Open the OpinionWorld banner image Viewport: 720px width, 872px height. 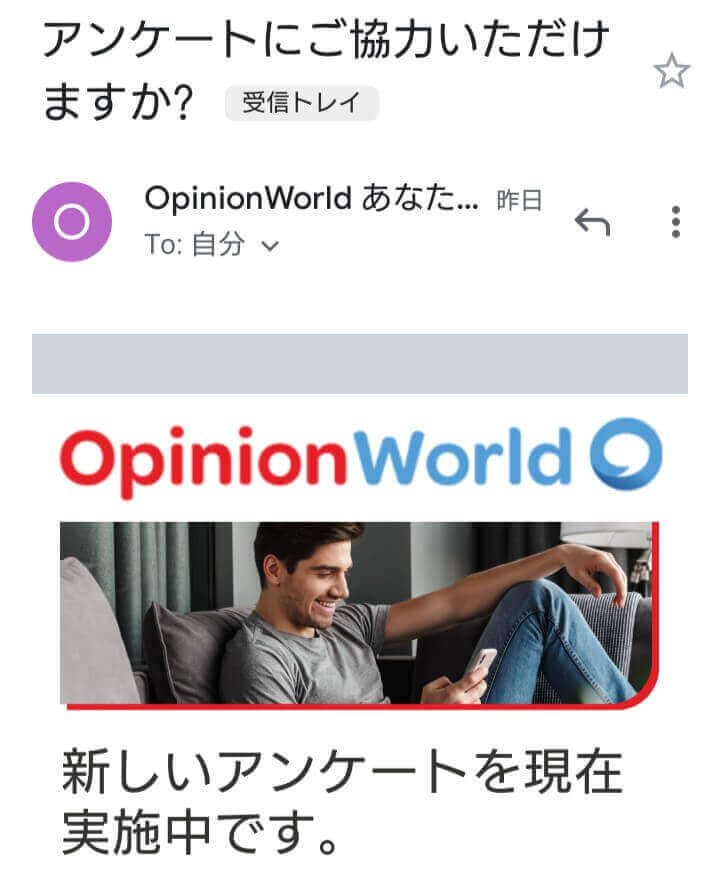coord(359,612)
